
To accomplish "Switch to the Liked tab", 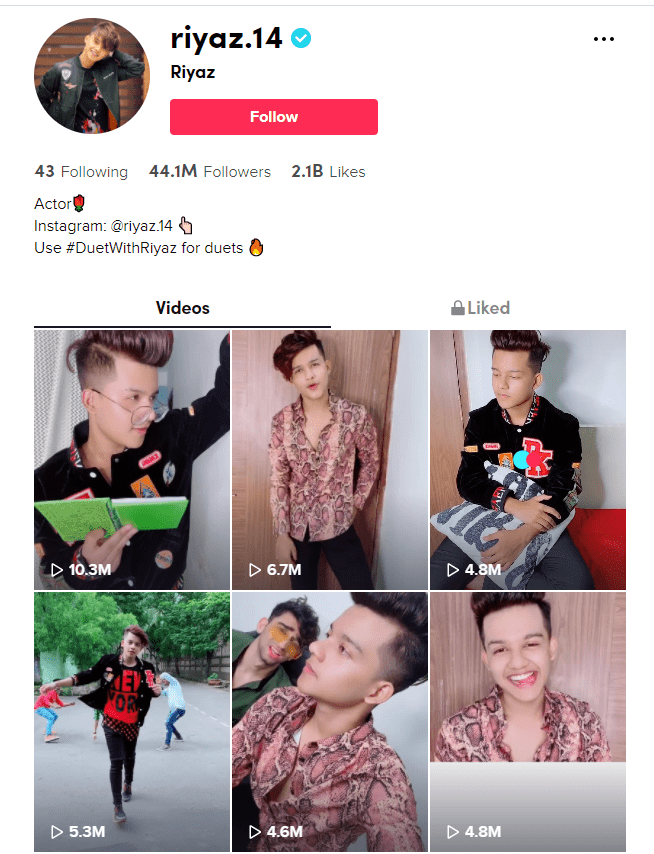I will coord(480,308).
